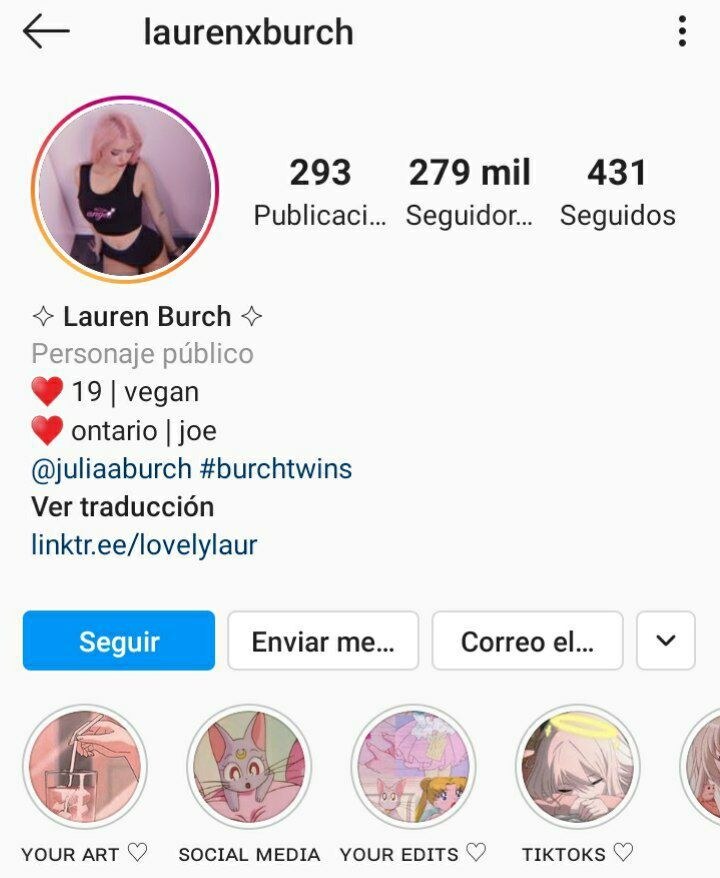Image resolution: width=720 pixels, height=878 pixels.
Task: View the profile picture story
Action: pyautogui.click(x=125, y=189)
